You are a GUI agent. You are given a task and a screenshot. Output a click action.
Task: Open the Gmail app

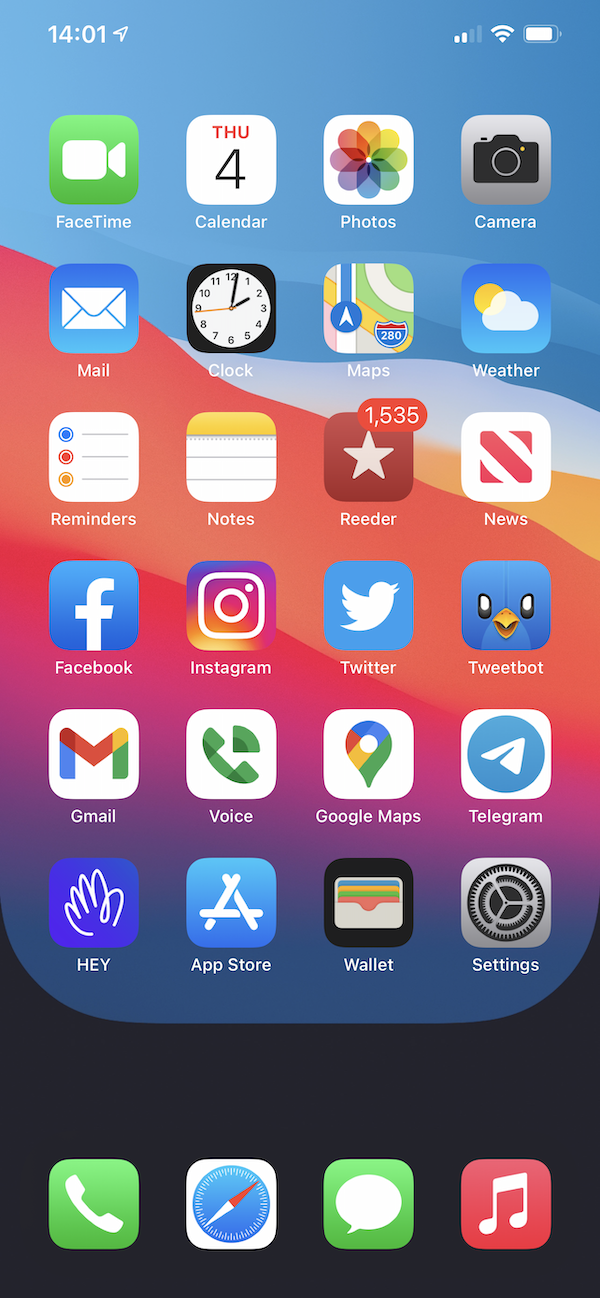94,754
